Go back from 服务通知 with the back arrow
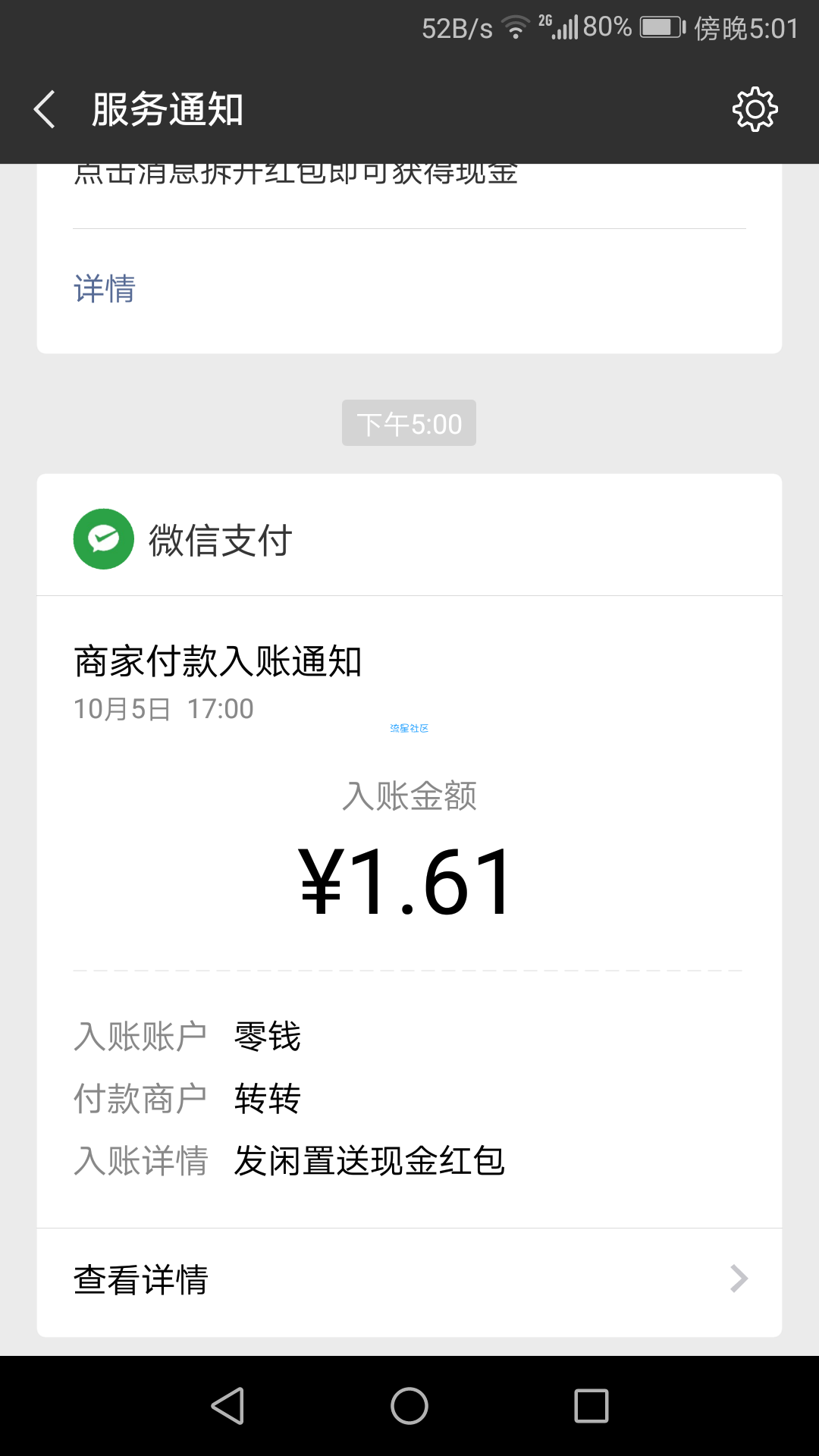The height and width of the screenshot is (1456, 819). [x=45, y=109]
